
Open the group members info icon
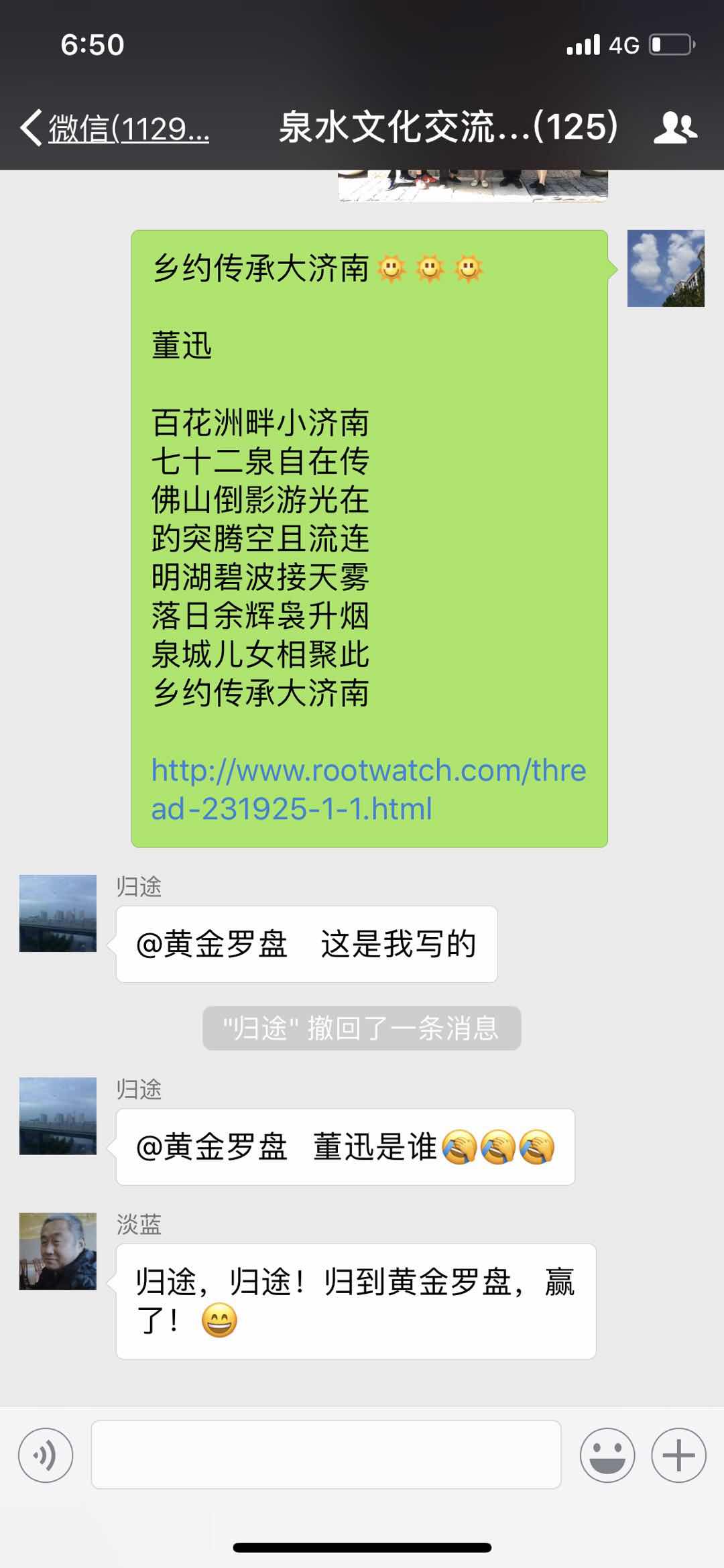coord(674,127)
